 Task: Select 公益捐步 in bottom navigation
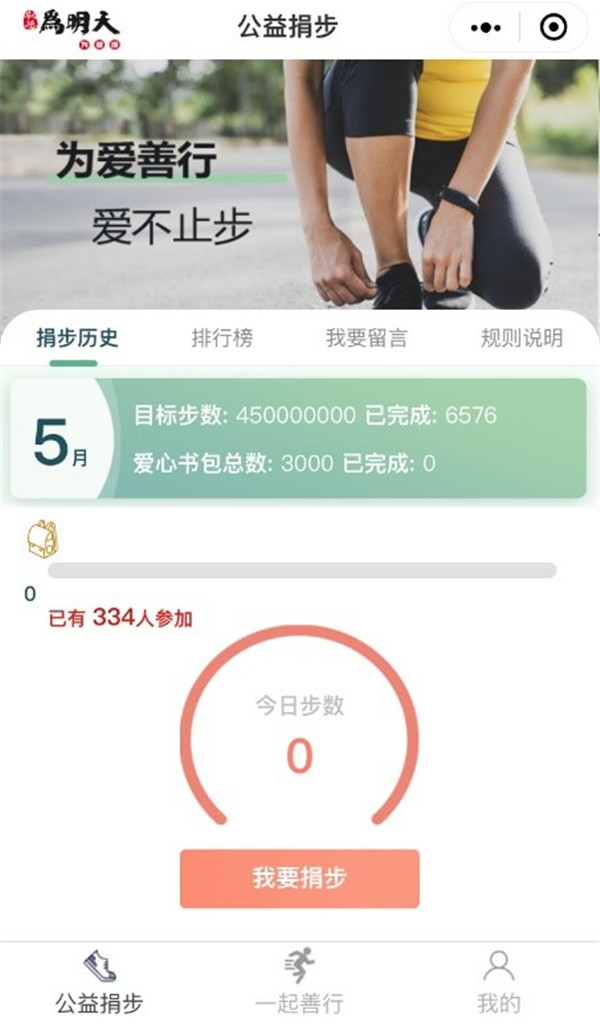point(99,984)
